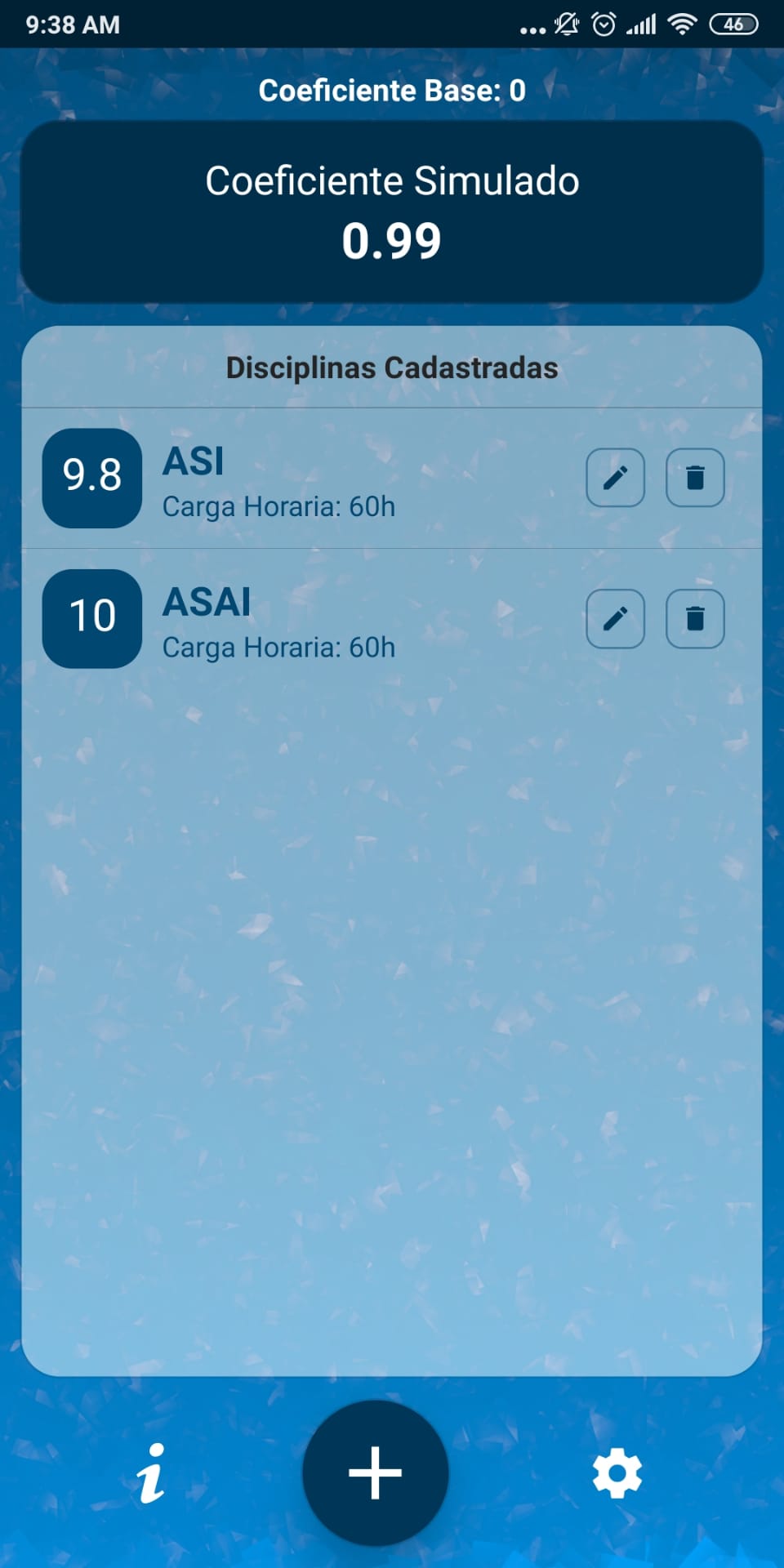Open the info page
The height and width of the screenshot is (1568, 784).
(151, 1473)
